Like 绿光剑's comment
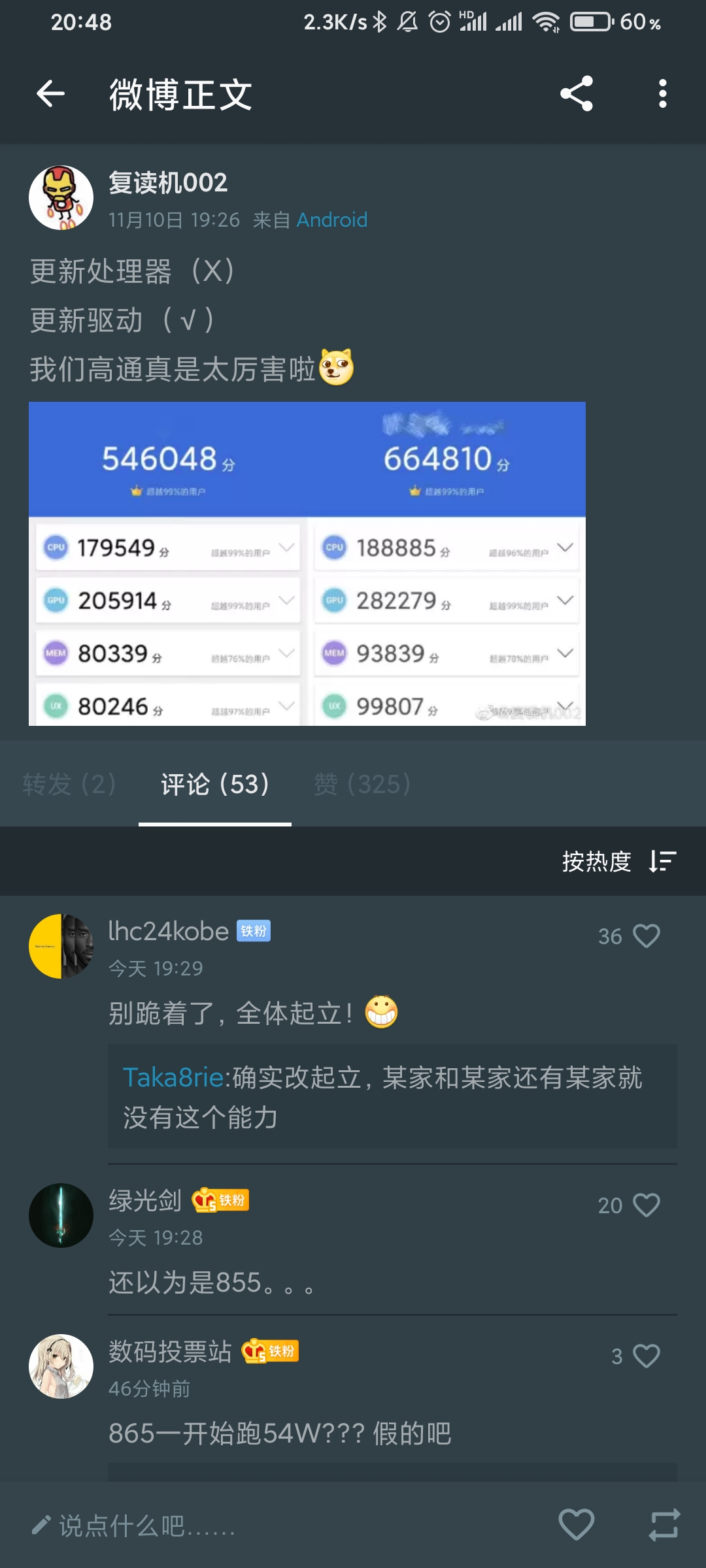Image resolution: width=706 pixels, height=1568 pixels. [x=647, y=1205]
